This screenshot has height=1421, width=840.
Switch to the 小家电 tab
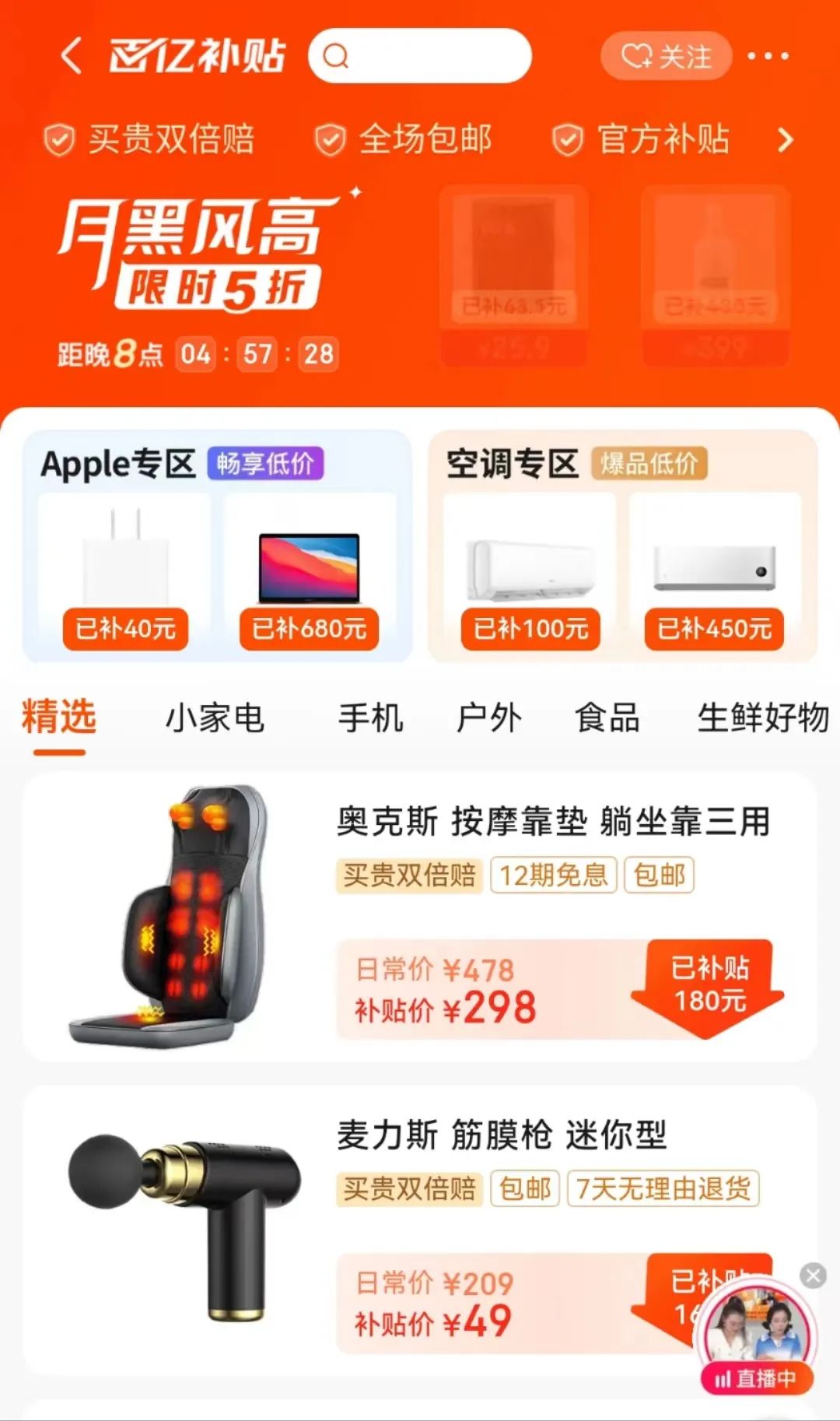[x=215, y=717]
